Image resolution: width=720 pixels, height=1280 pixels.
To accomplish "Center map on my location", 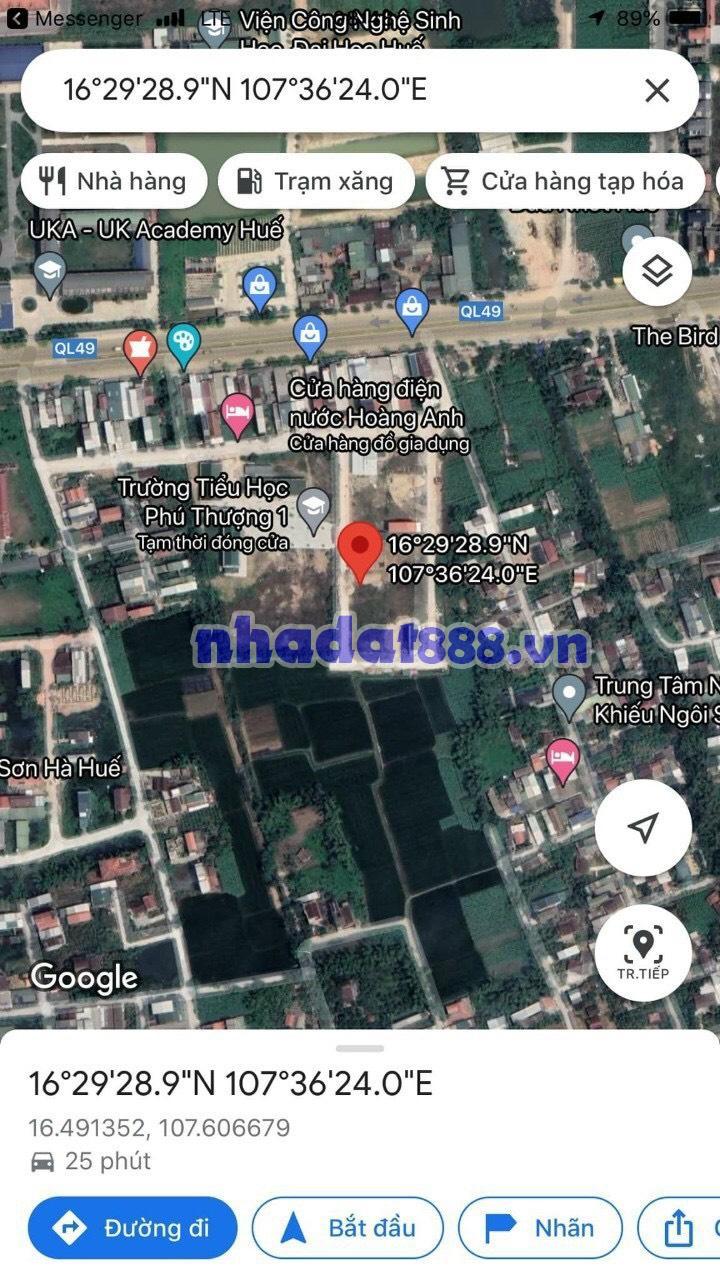I will pyautogui.click(x=643, y=828).
